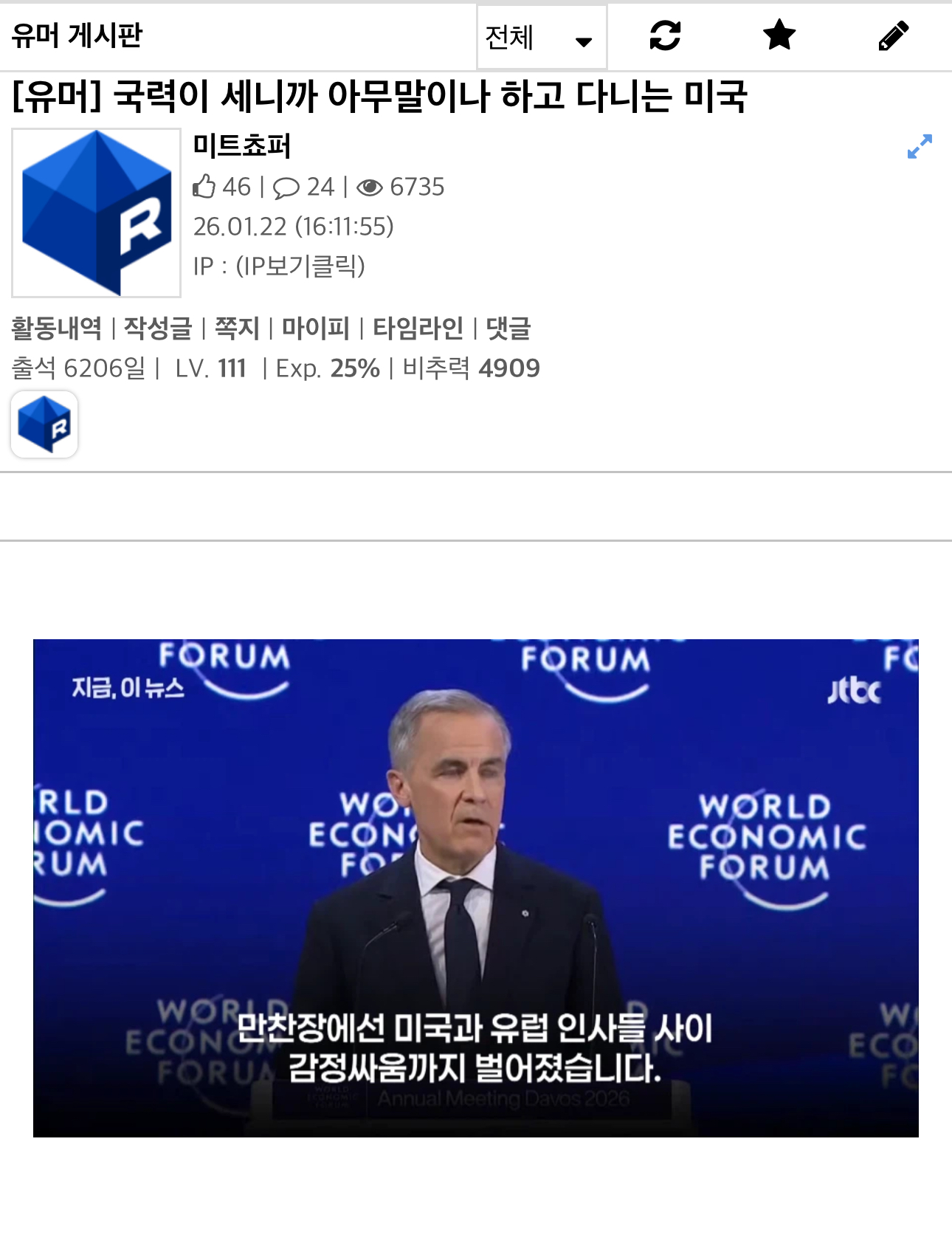Tap the author's large profile avatar
Image resolution: width=952 pixels, height=1243 pixels.
pos(96,213)
